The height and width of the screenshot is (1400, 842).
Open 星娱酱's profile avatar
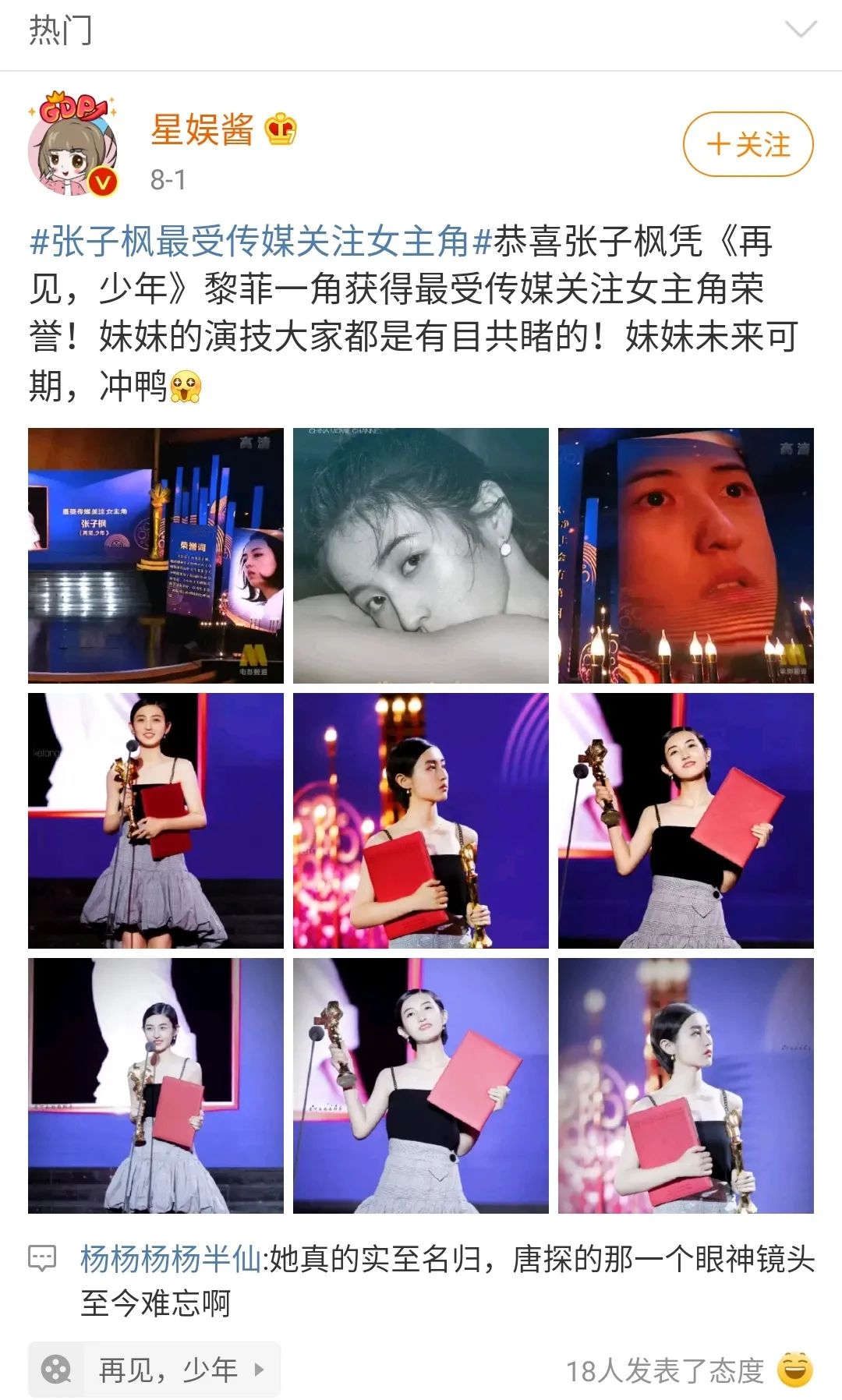tap(73, 144)
